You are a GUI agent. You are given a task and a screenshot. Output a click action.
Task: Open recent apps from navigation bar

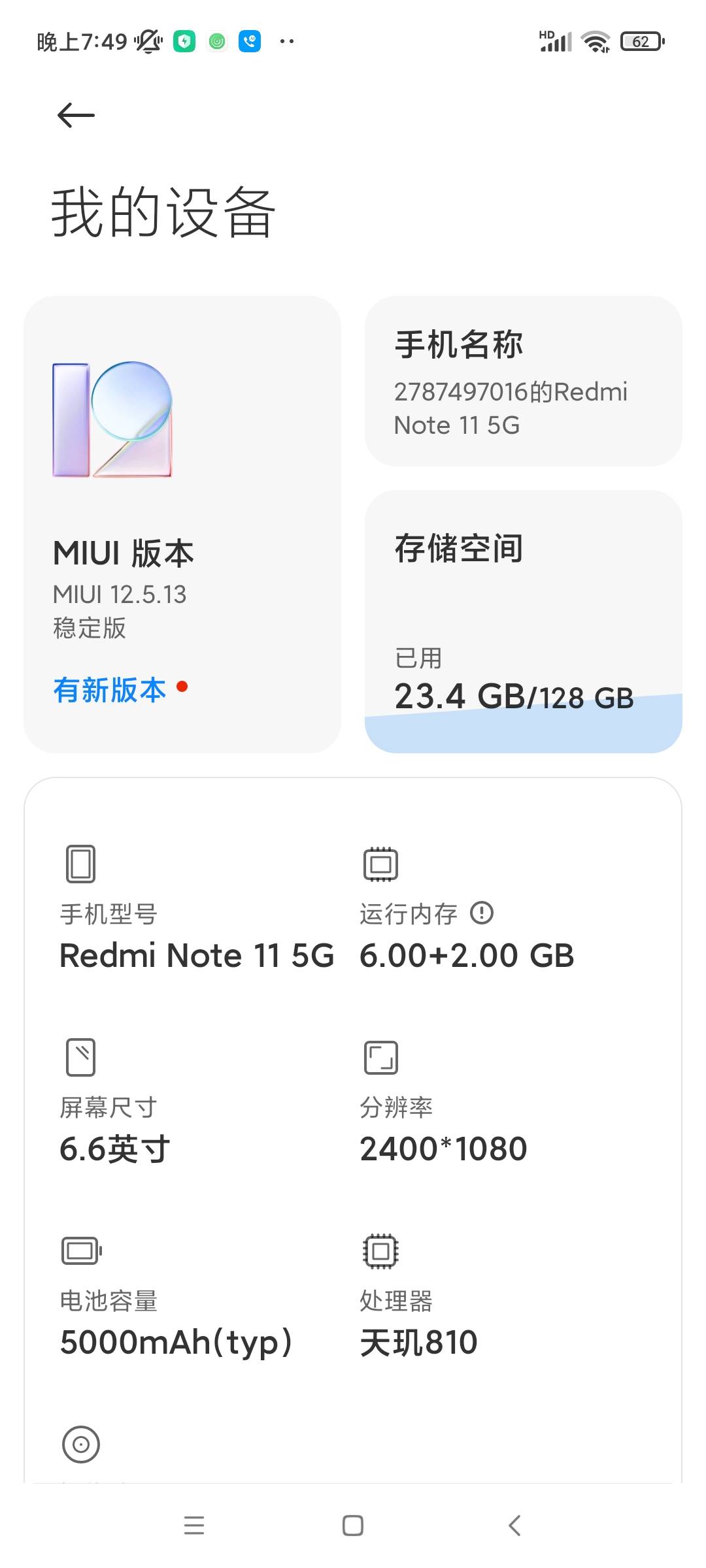point(194,1526)
